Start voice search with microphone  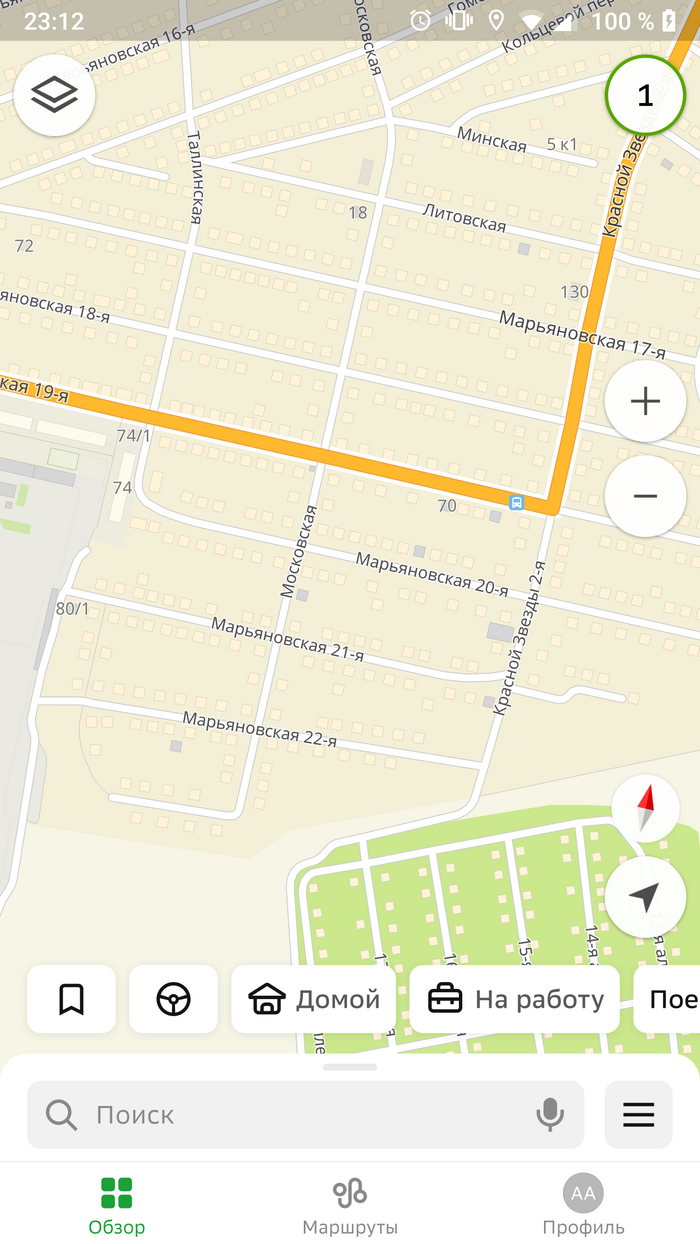click(549, 1114)
